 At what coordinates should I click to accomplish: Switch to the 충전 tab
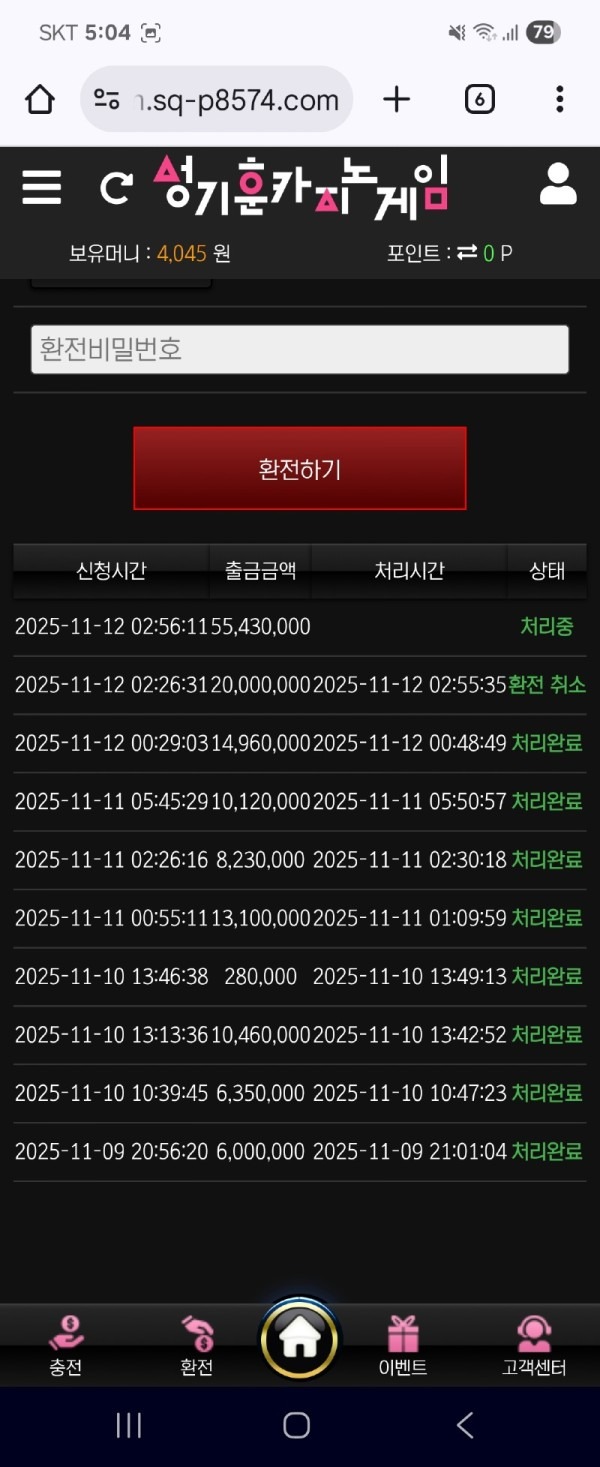[66, 1345]
